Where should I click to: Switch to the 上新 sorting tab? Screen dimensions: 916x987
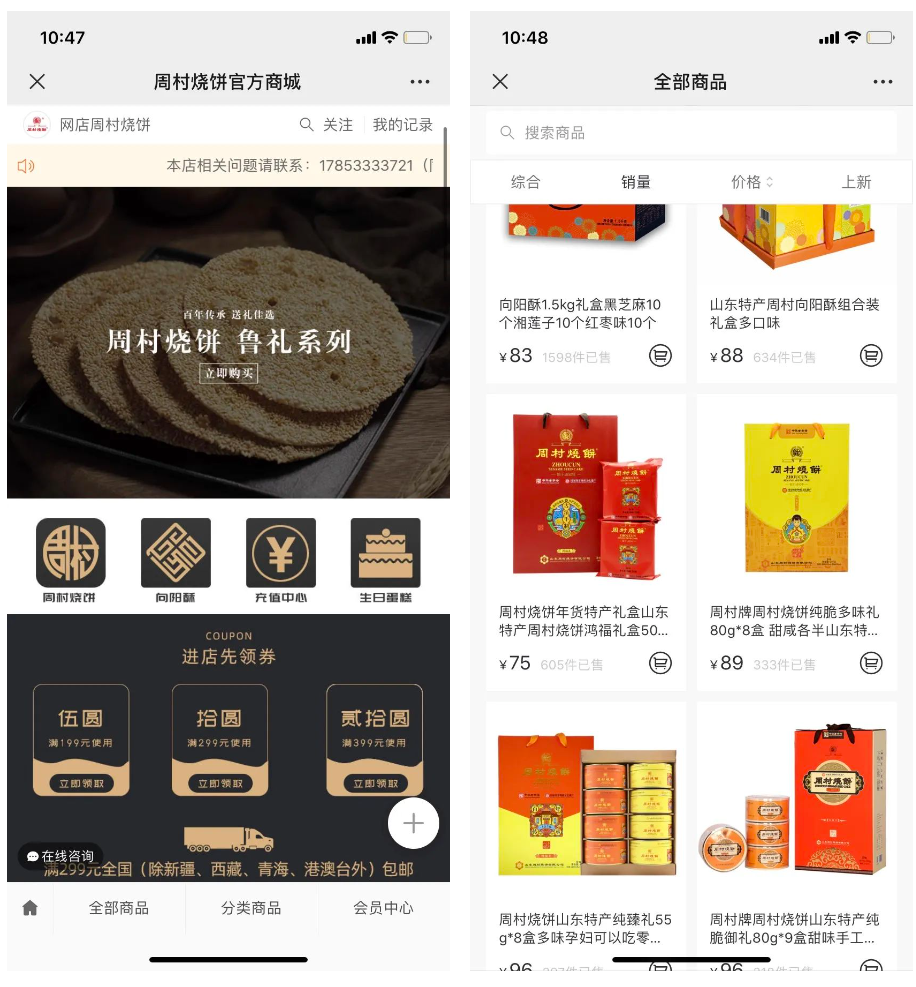pyautogui.click(x=856, y=182)
